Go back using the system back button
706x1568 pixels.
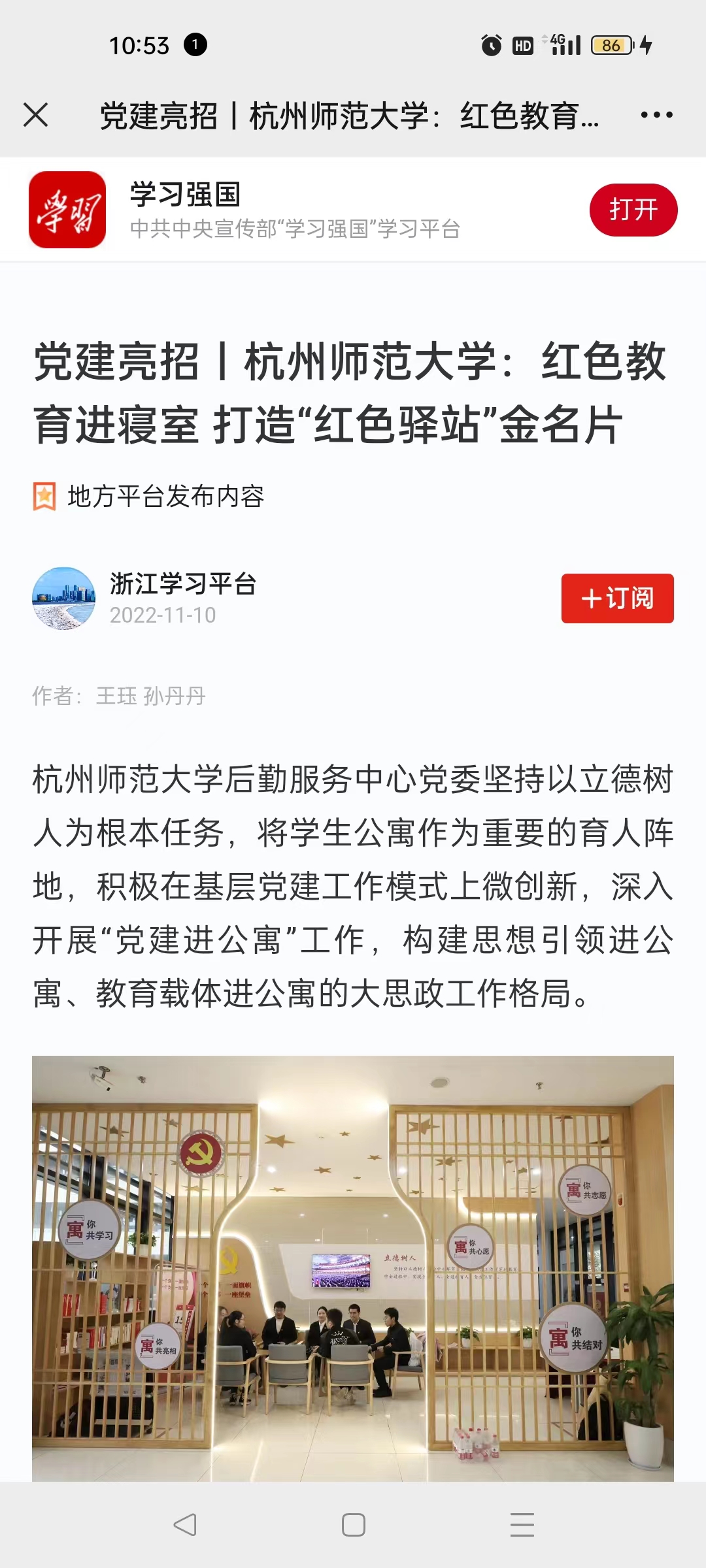point(185,1524)
